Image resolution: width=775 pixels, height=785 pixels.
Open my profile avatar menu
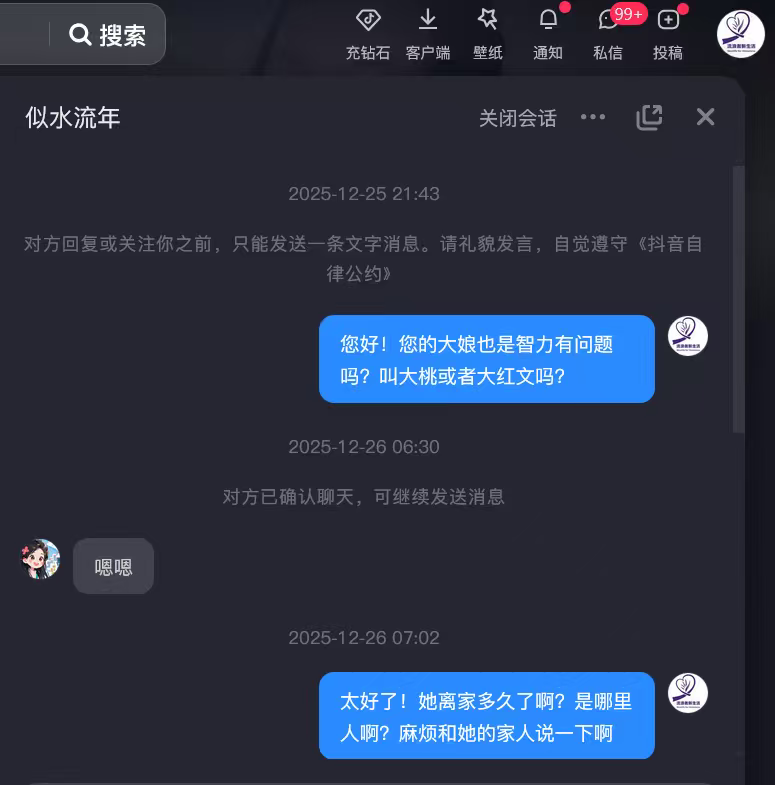(741, 34)
